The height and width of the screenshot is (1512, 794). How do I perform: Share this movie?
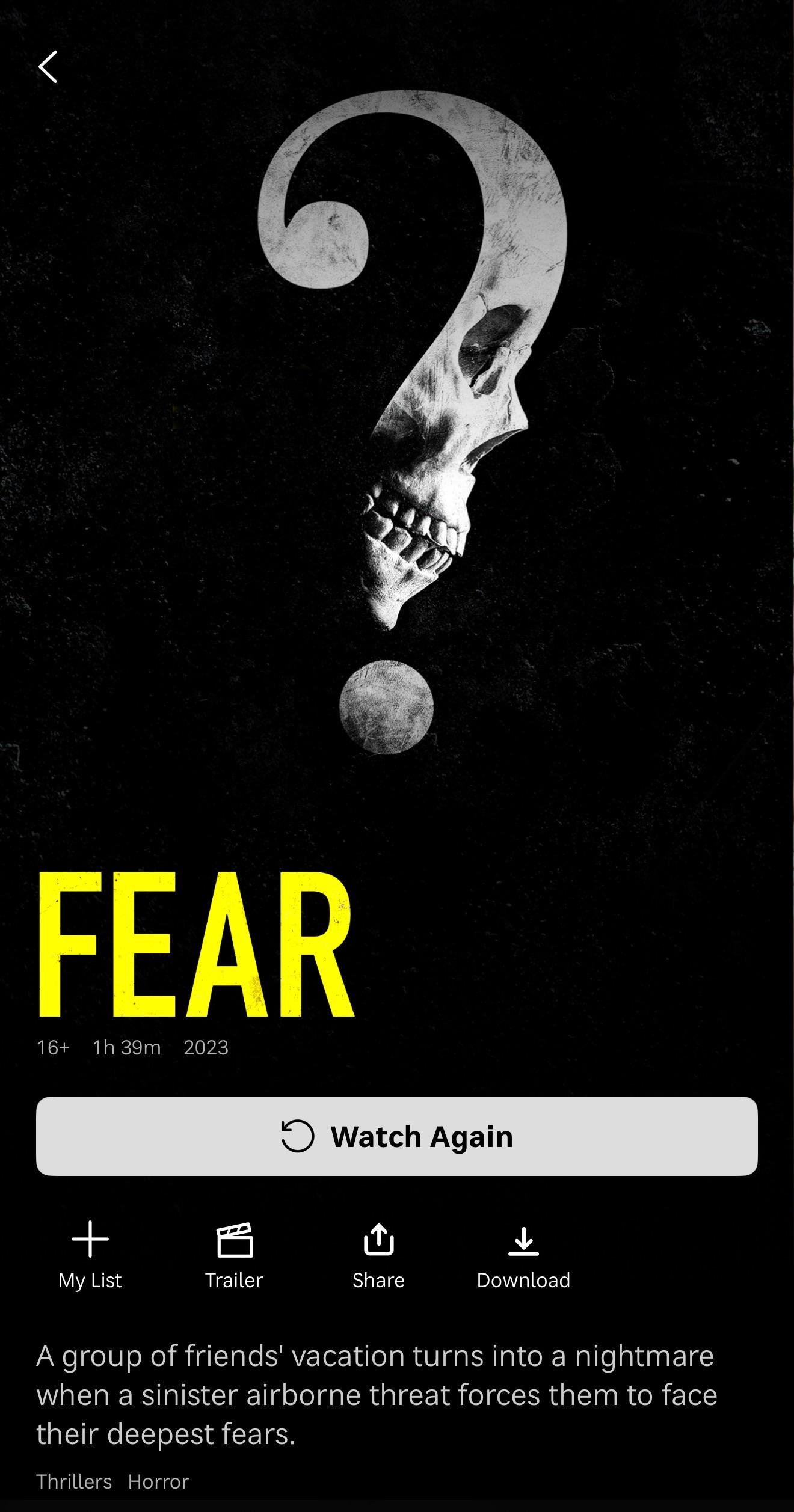(x=378, y=1255)
